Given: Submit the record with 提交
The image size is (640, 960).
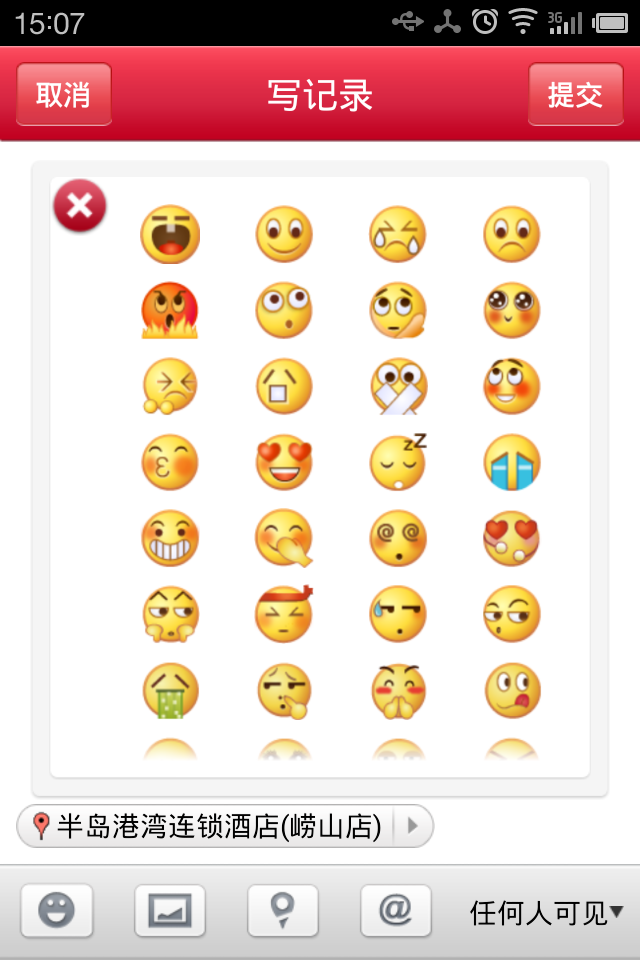Looking at the screenshot, I should (x=575, y=95).
